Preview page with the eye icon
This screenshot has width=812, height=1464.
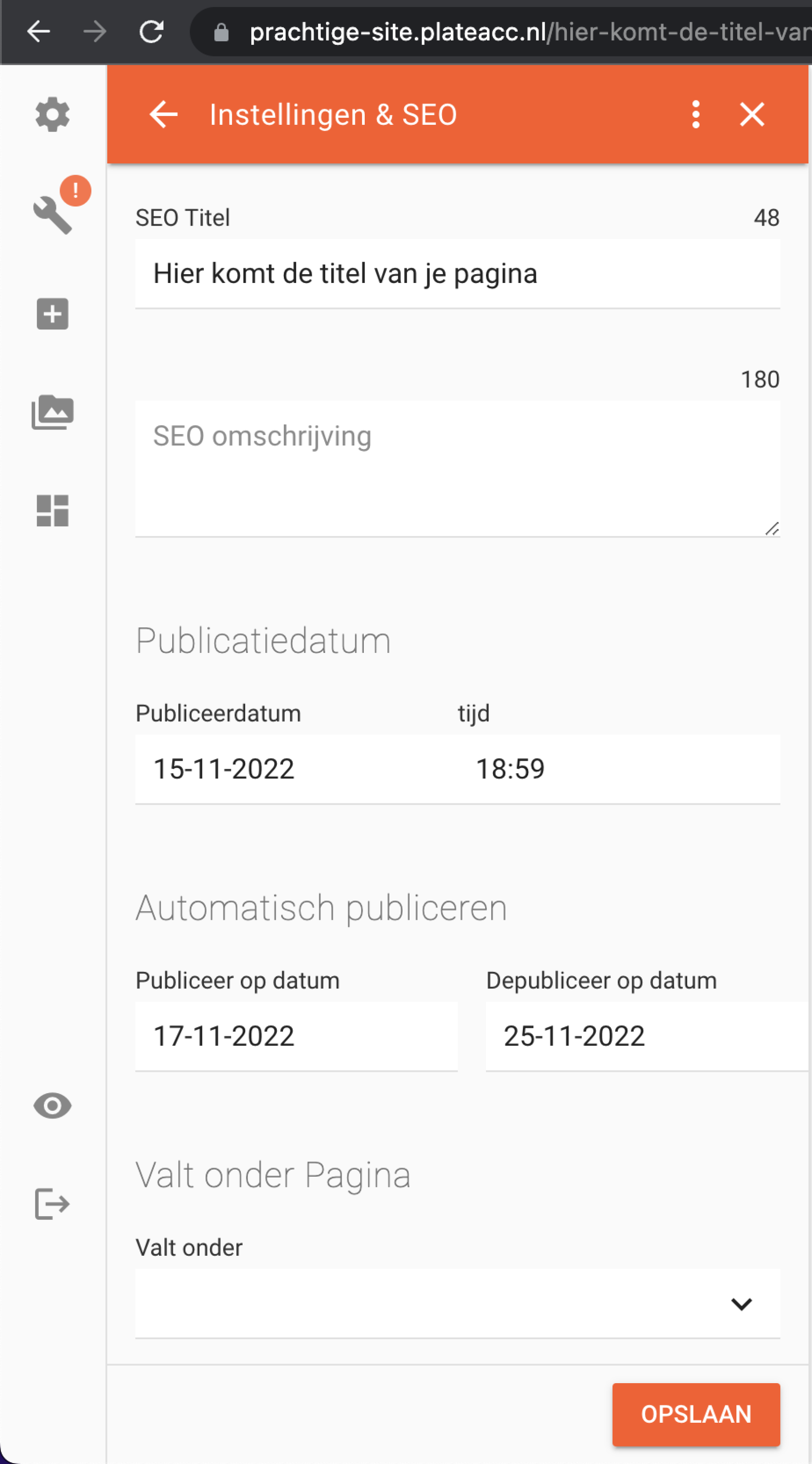coord(52,1105)
